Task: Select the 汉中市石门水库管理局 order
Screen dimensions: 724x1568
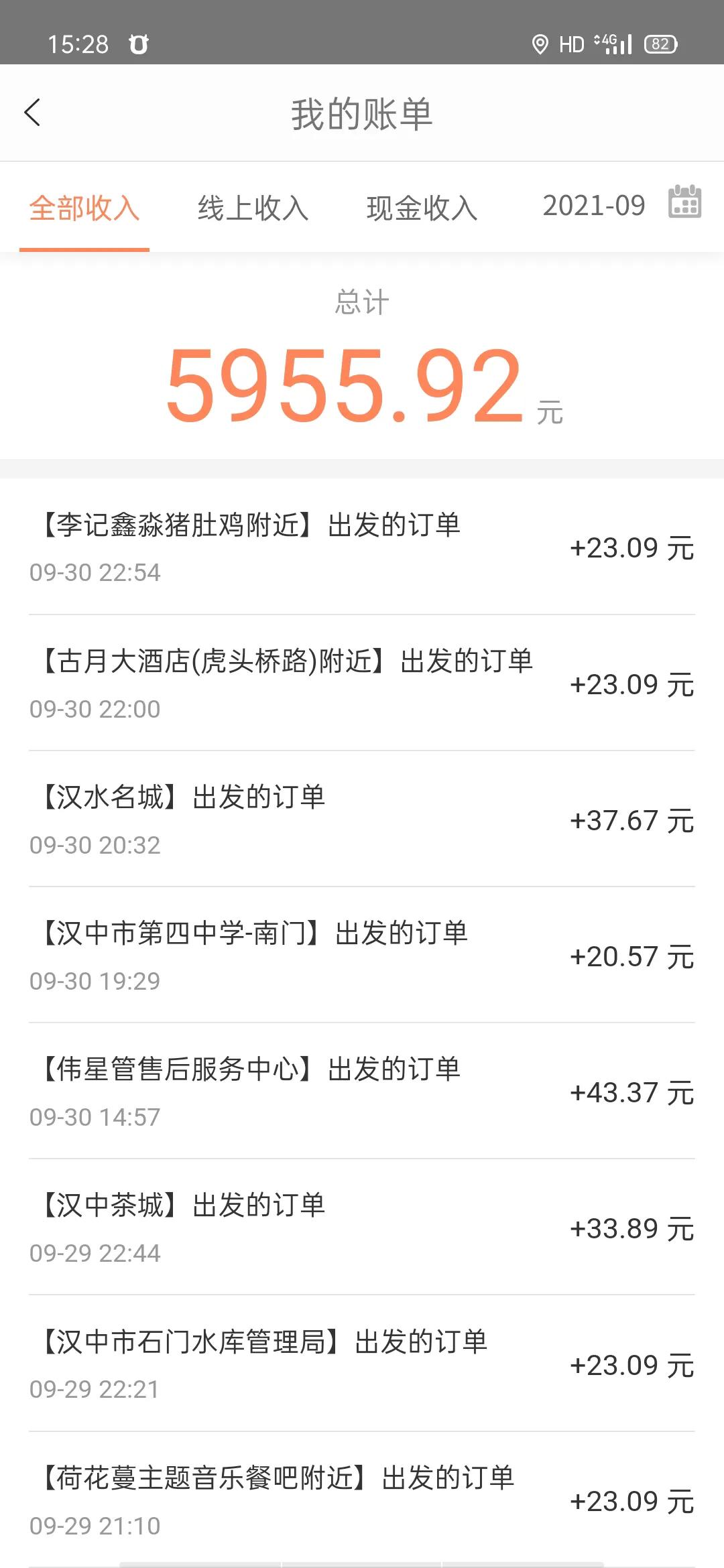Action: (x=362, y=1364)
